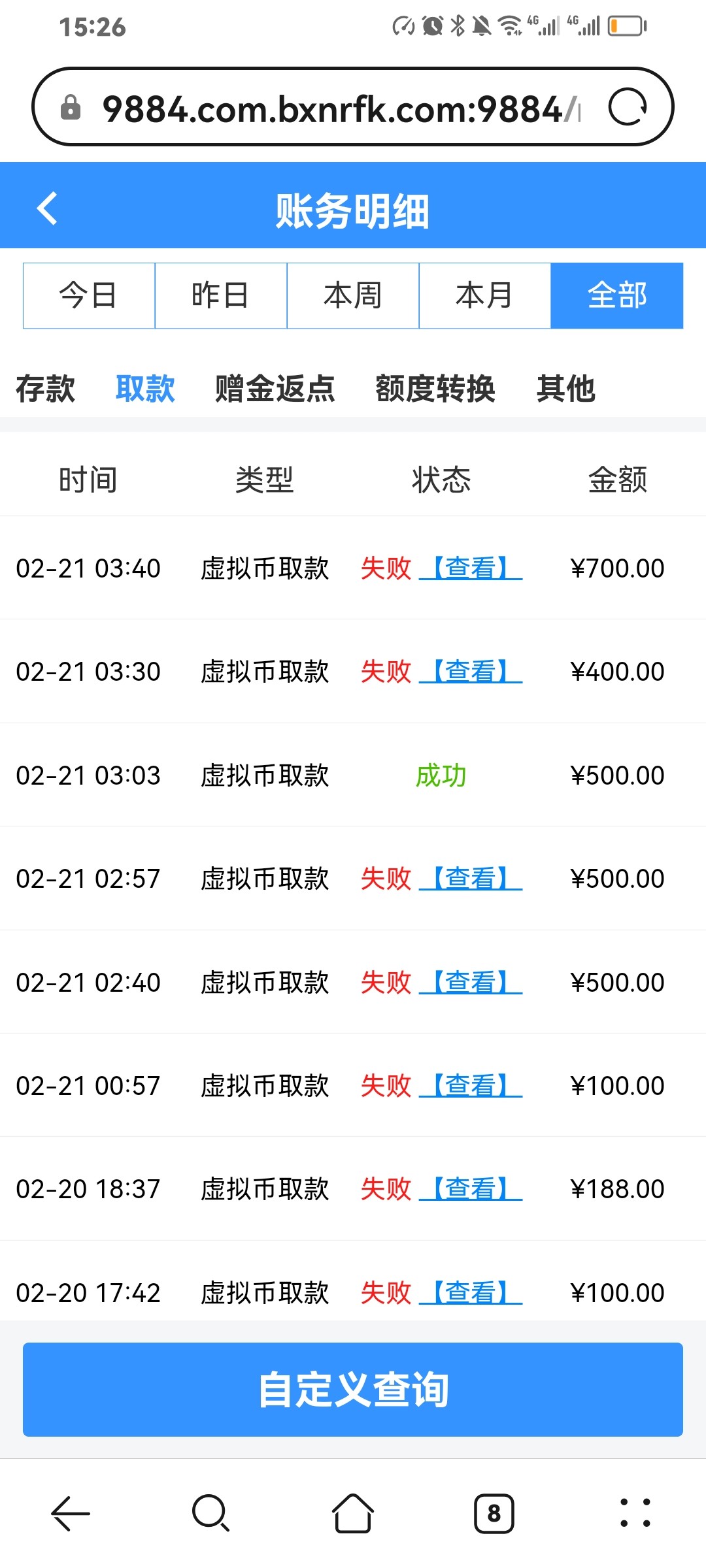The image size is (706, 1568).
Task: Switch to the 其他 tab
Action: point(566,389)
